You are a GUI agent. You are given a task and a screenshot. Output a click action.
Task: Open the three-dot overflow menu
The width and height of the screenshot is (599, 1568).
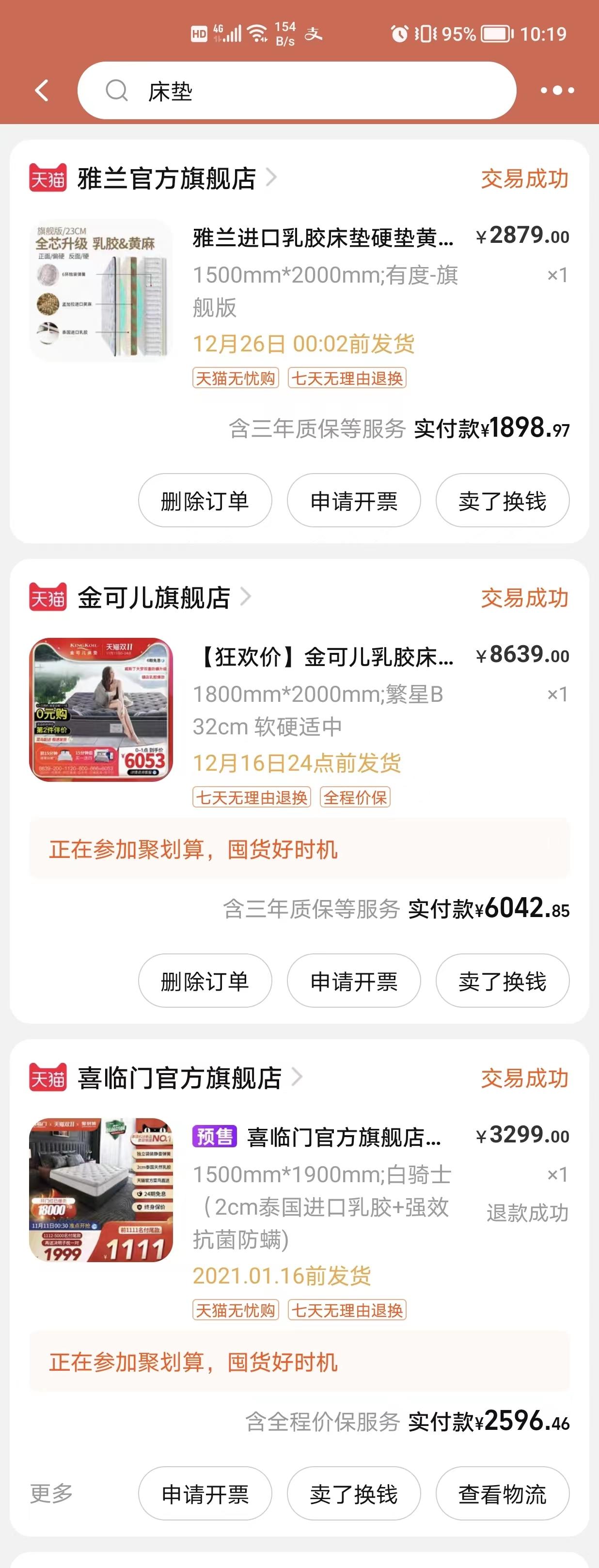[556, 91]
